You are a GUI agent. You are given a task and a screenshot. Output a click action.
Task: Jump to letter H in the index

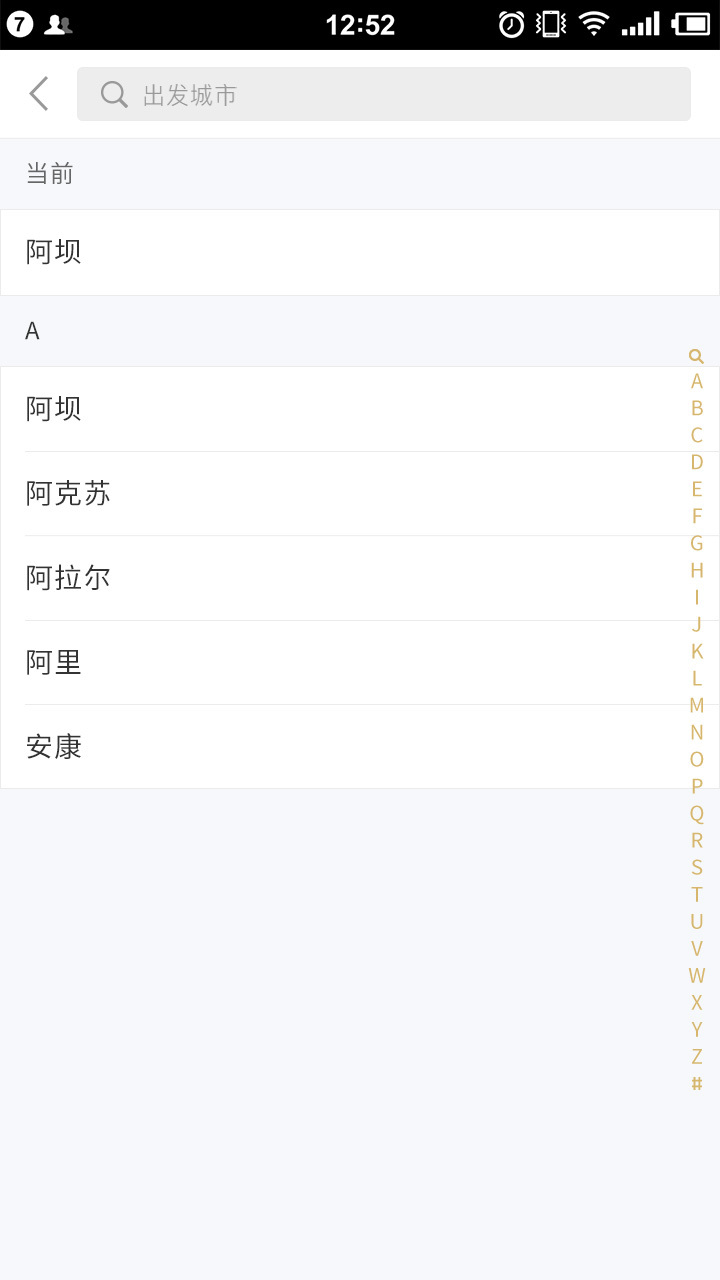697,570
